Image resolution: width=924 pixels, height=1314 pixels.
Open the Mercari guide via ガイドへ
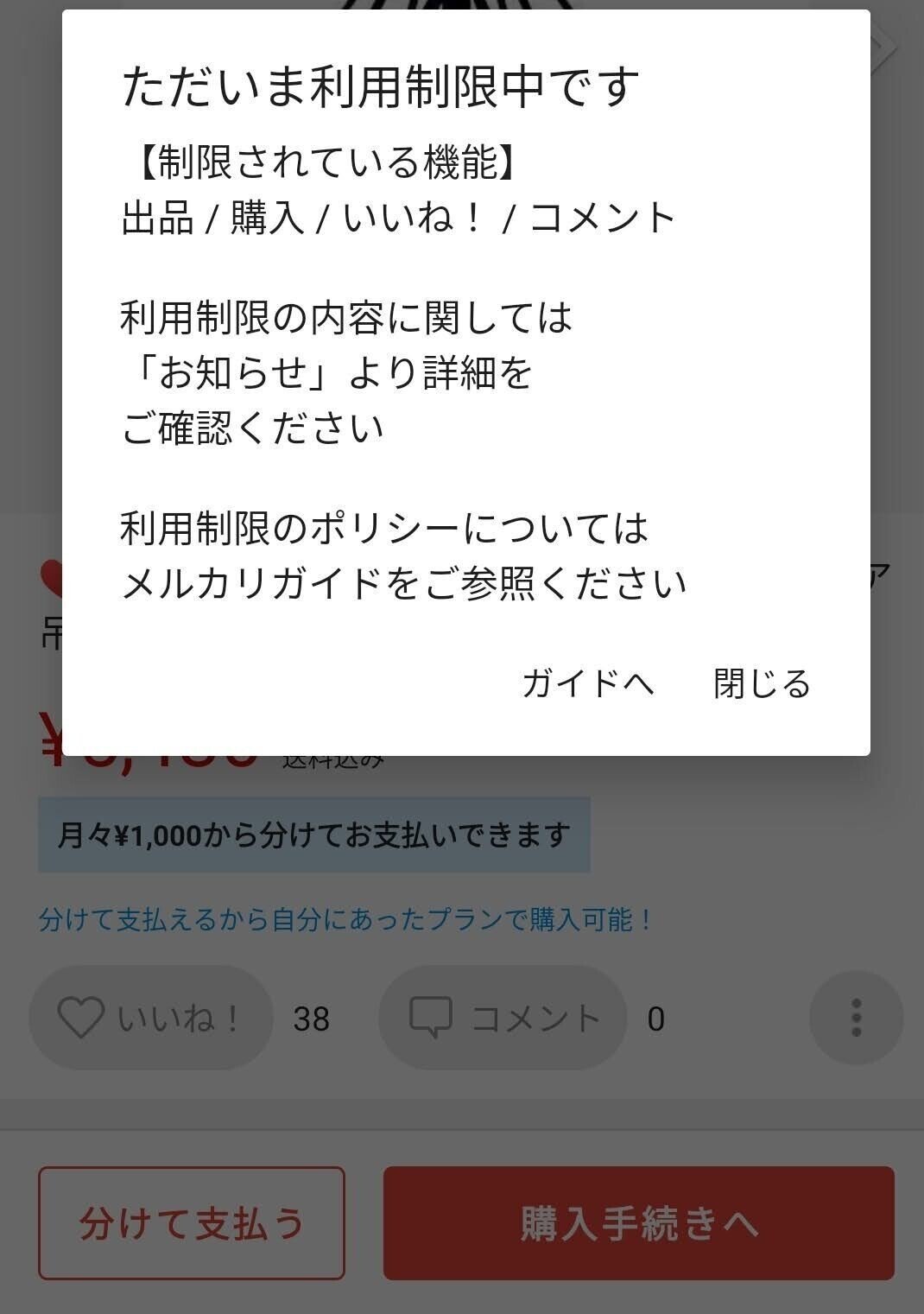pos(587,683)
